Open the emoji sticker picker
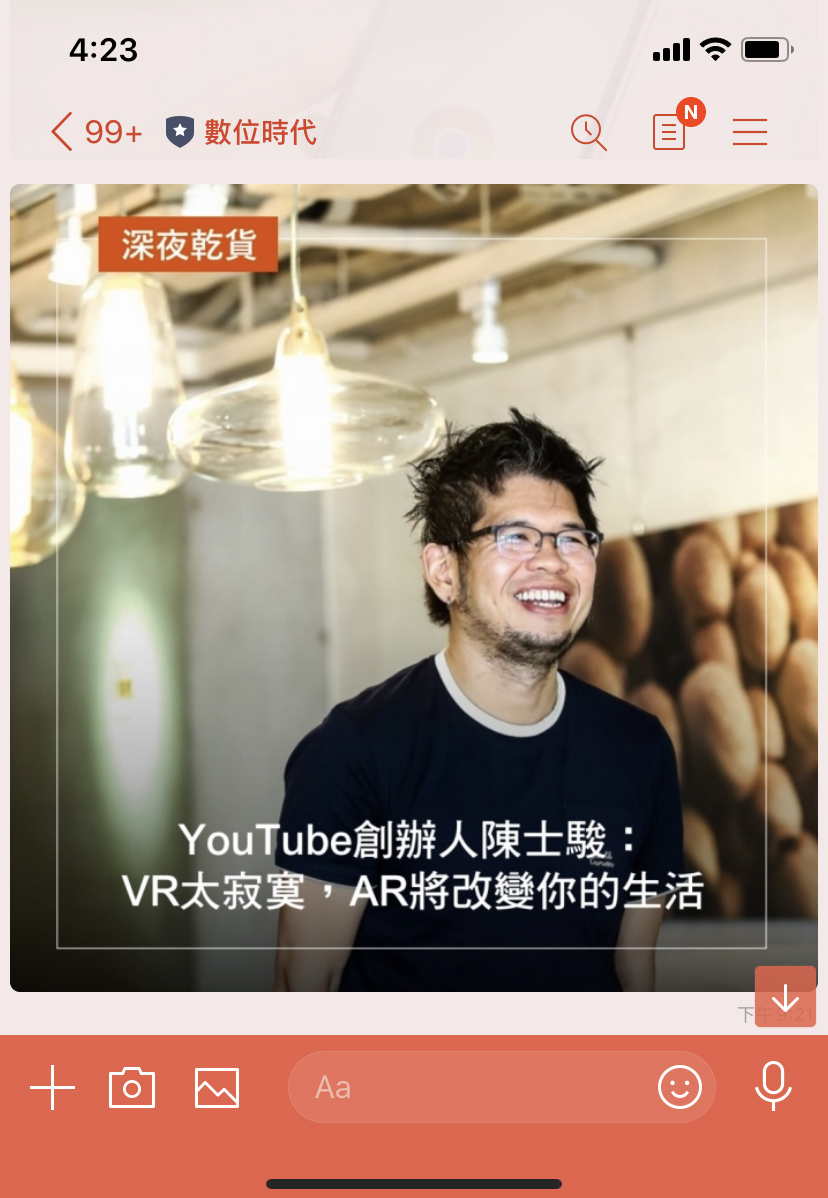The height and width of the screenshot is (1198, 828). (680, 1087)
